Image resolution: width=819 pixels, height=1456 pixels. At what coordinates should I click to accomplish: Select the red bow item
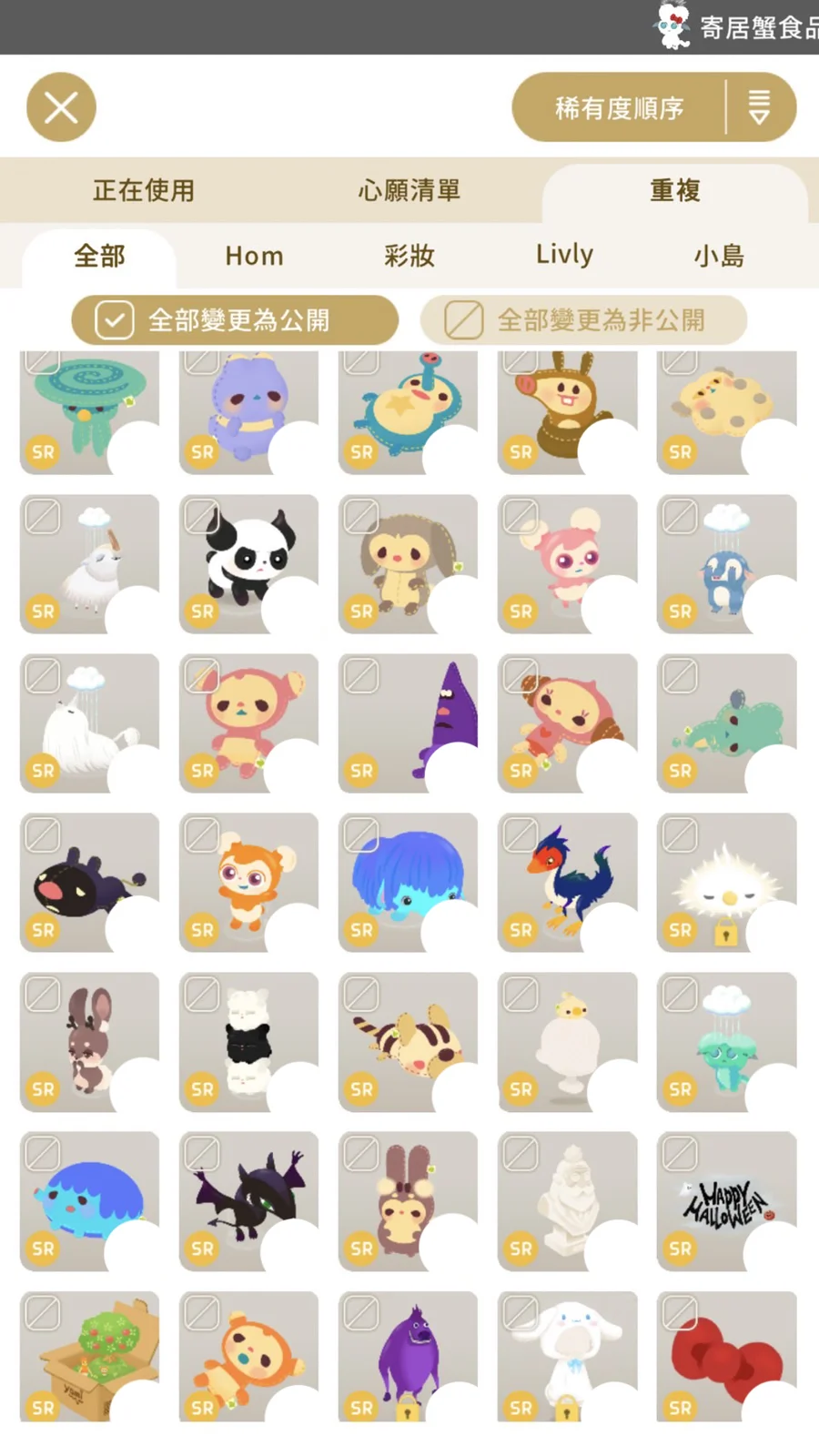726,1358
